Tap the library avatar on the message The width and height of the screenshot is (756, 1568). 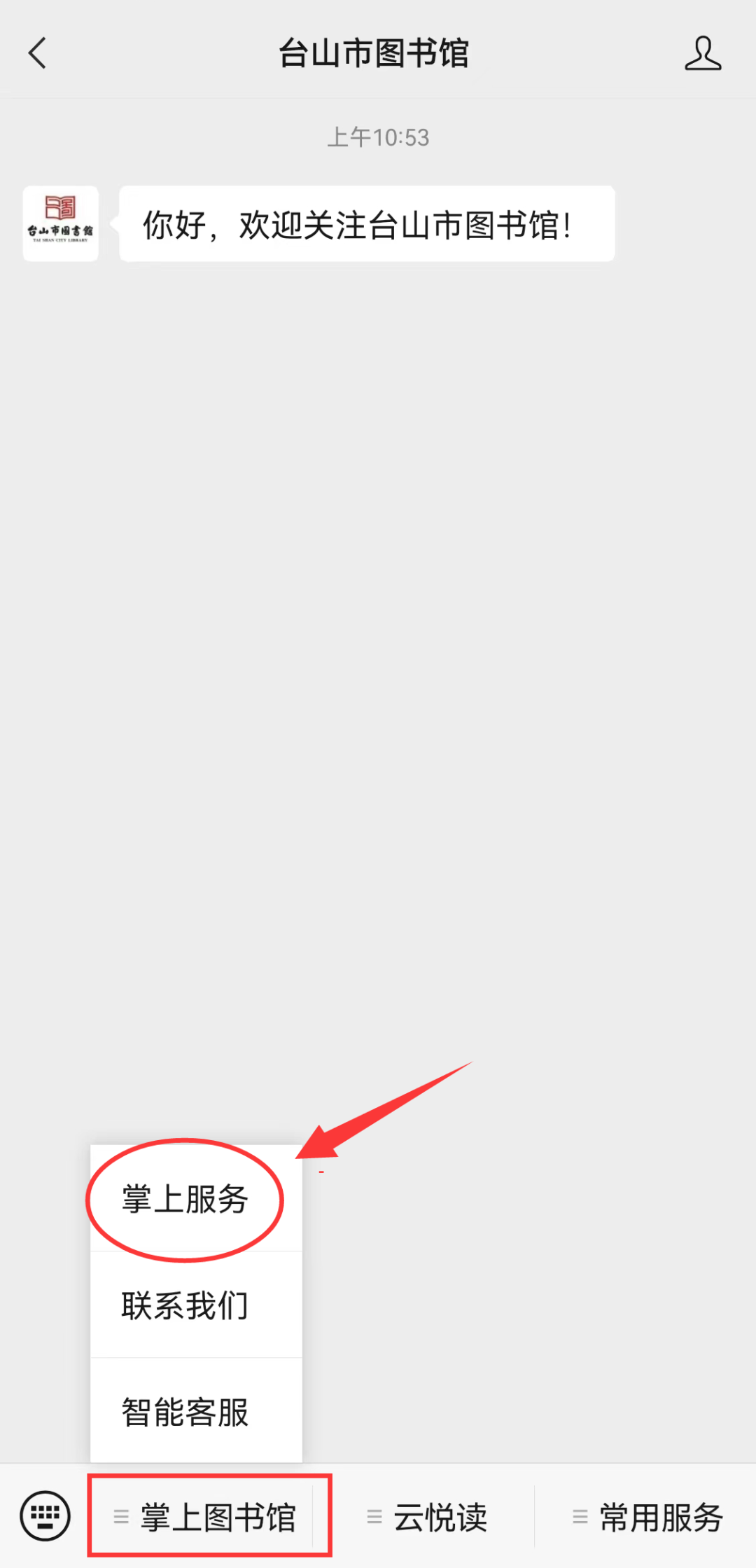[x=61, y=223]
